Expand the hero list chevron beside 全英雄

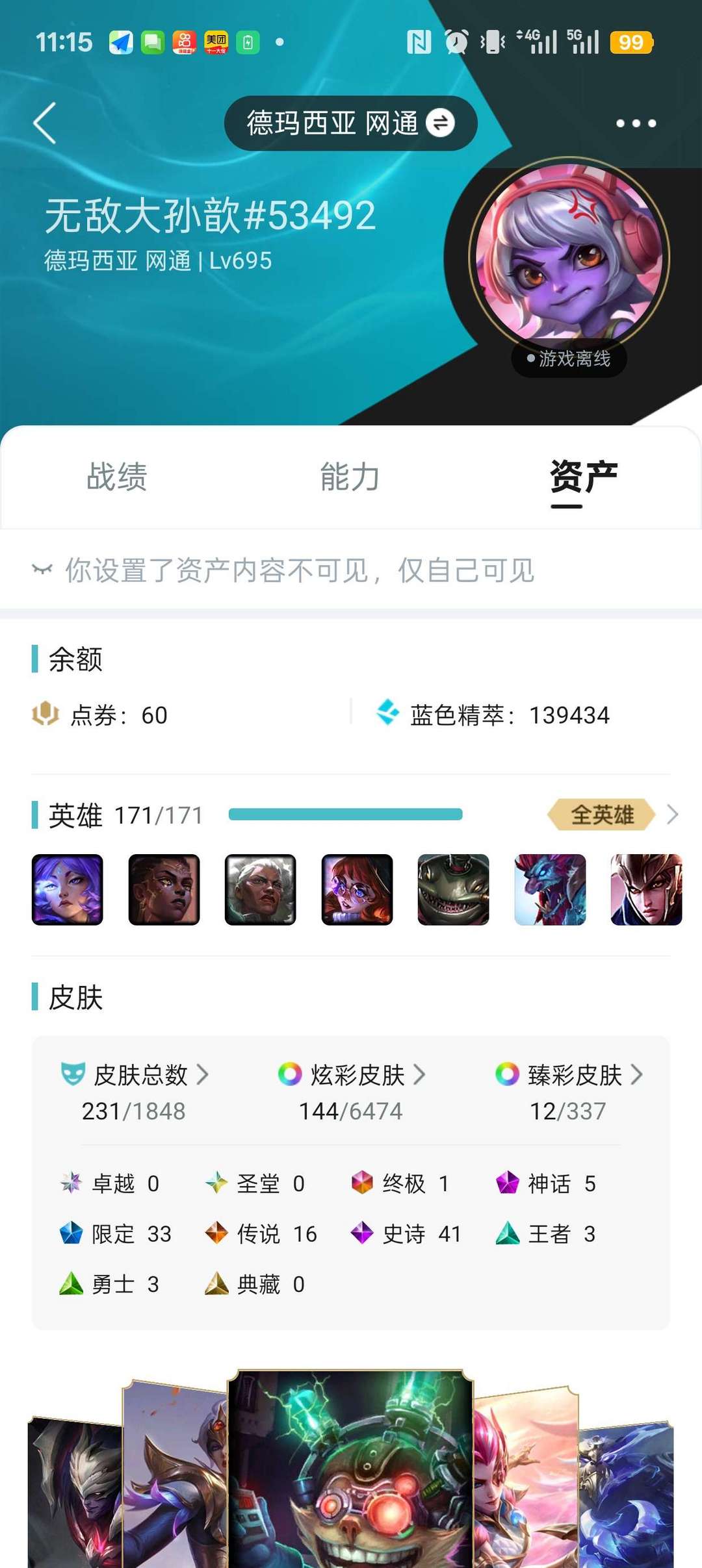click(673, 815)
